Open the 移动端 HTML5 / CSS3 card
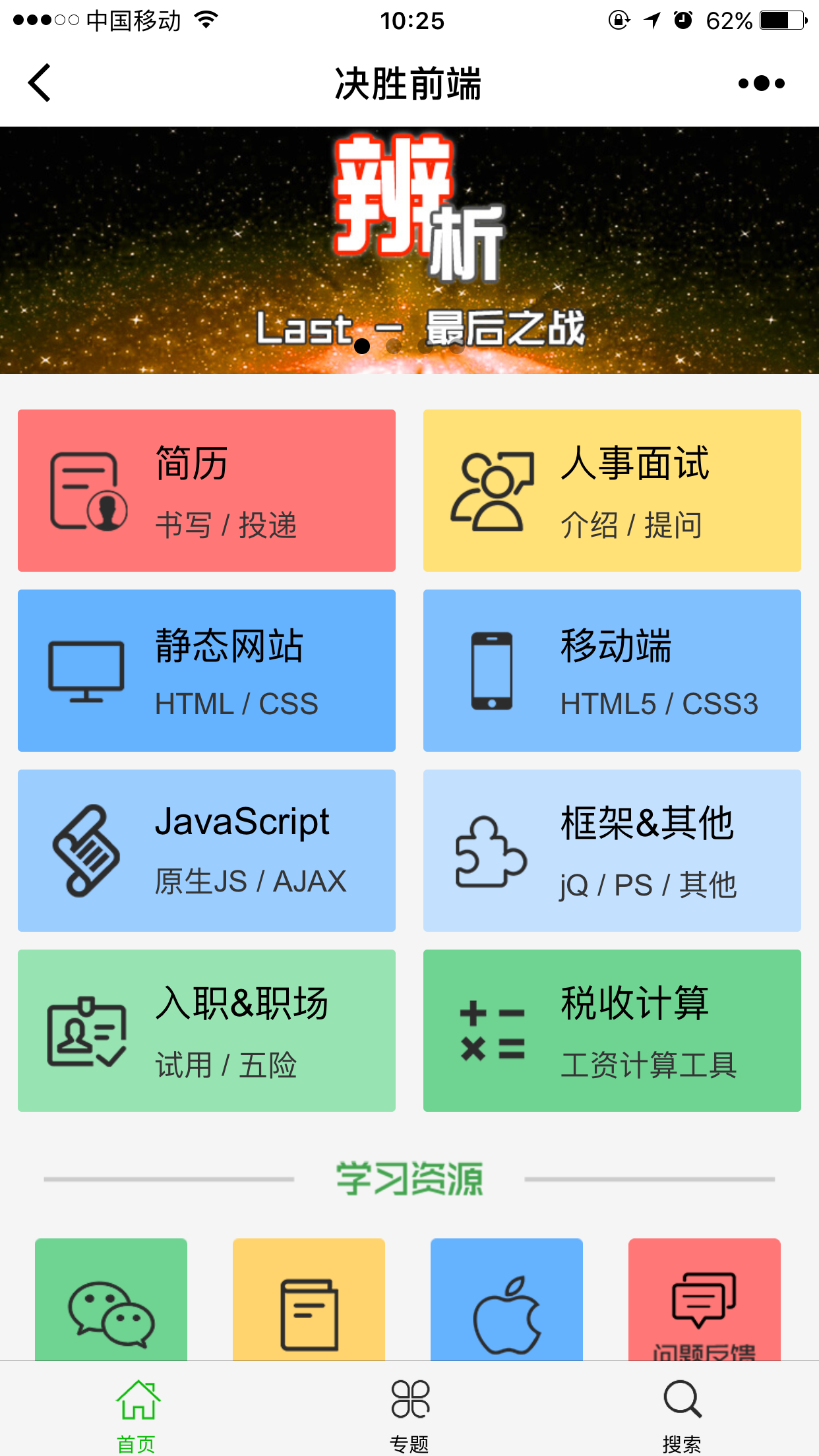 612,671
